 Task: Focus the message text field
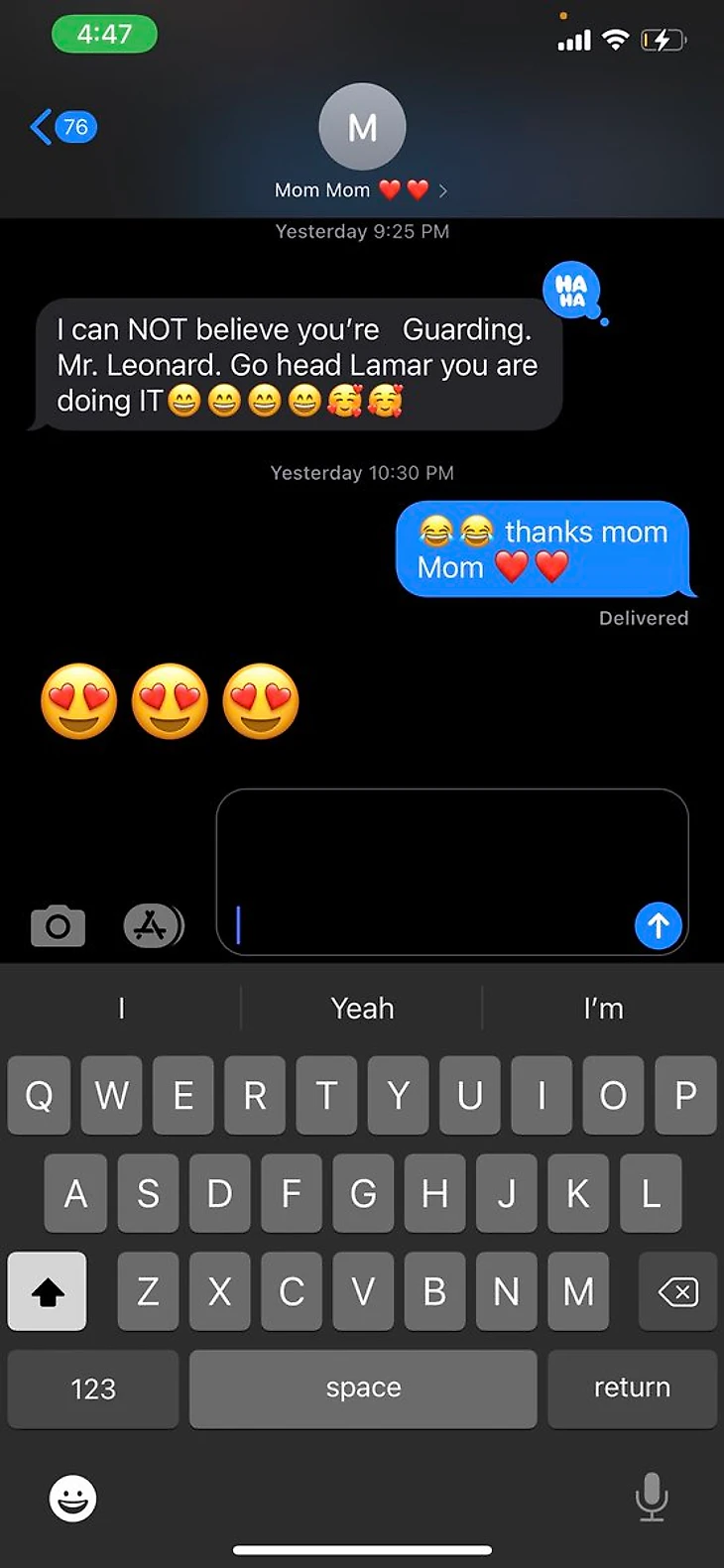pos(426,873)
